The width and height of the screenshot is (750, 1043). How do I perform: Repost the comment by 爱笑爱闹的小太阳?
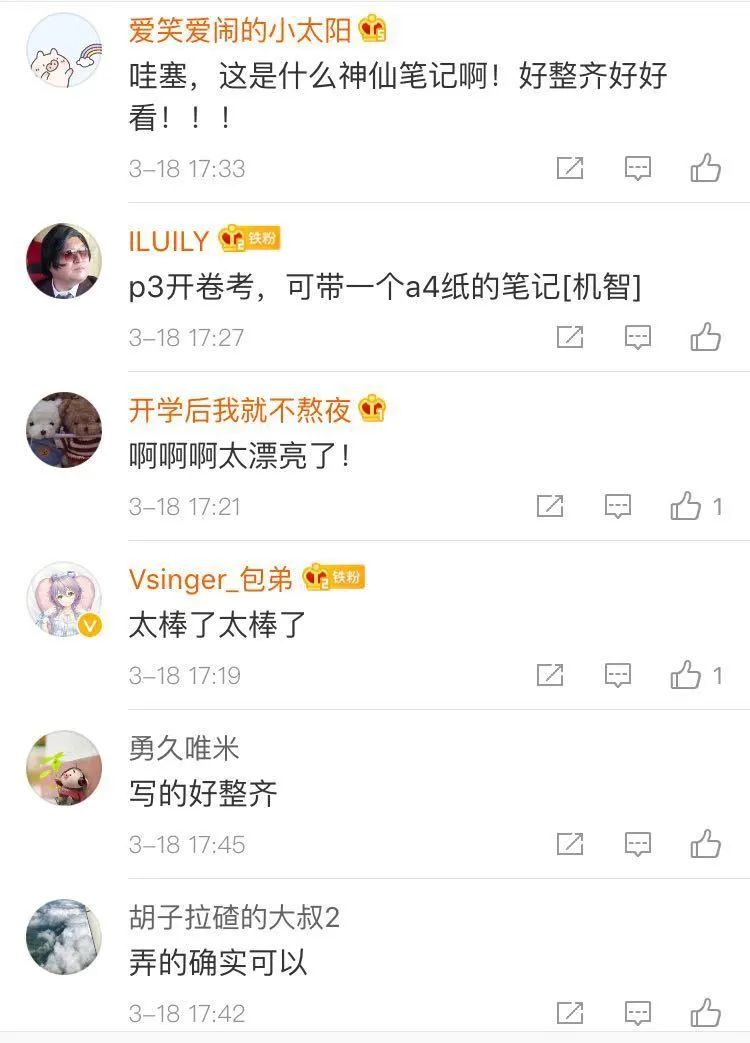(x=570, y=168)
